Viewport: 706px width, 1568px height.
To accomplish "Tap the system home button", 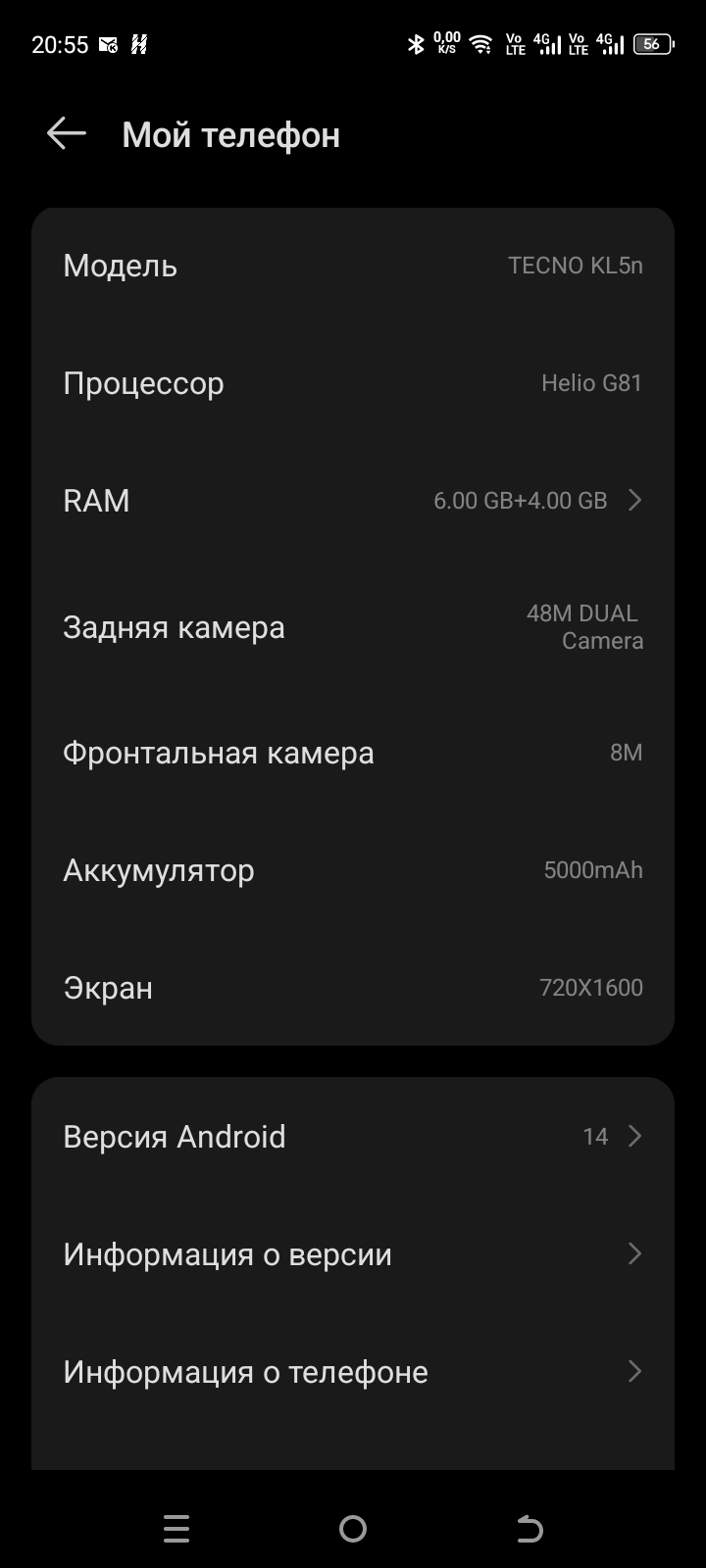I will point(353,1528).
